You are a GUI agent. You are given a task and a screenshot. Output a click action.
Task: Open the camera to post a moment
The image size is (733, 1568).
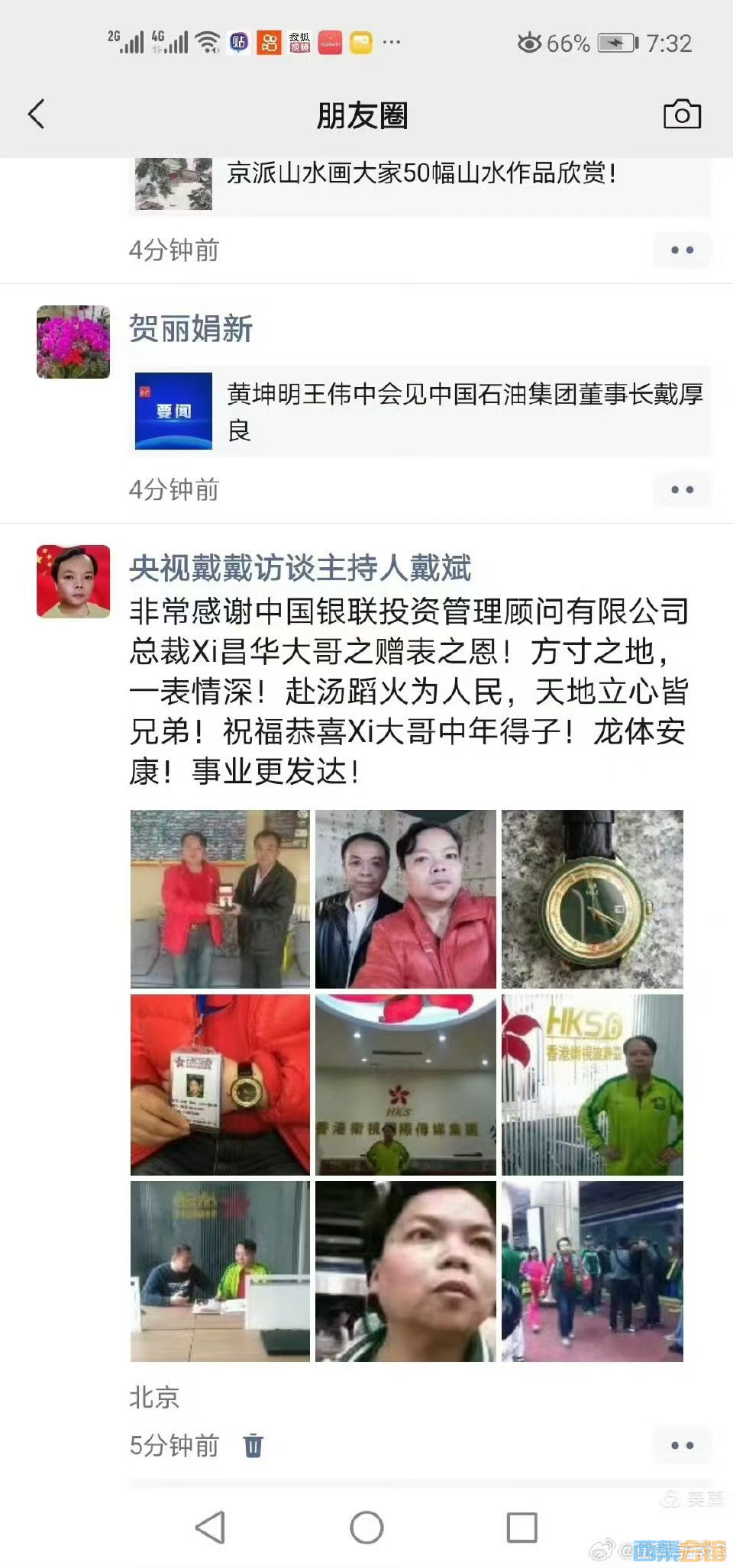point(681,115)
